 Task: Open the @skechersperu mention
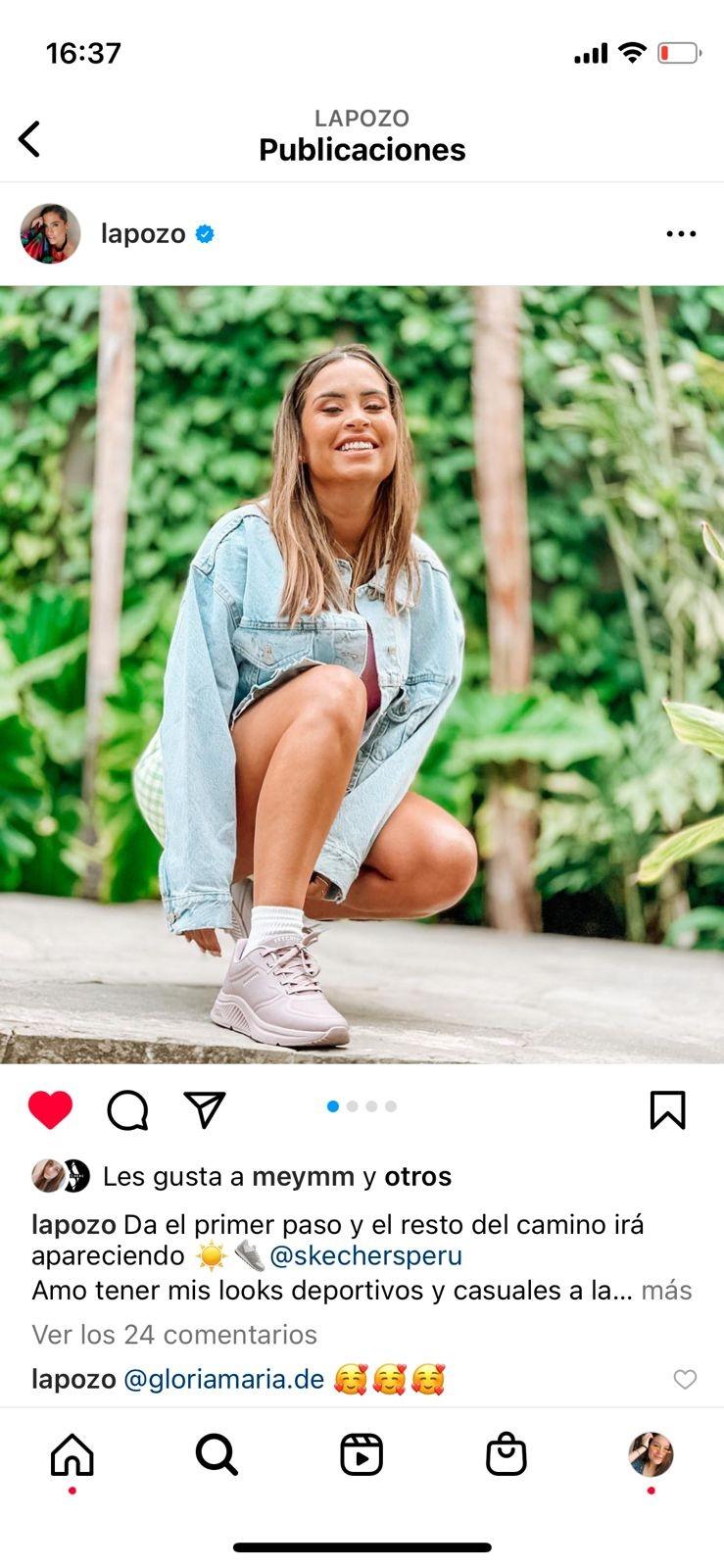click(365, 1256)
